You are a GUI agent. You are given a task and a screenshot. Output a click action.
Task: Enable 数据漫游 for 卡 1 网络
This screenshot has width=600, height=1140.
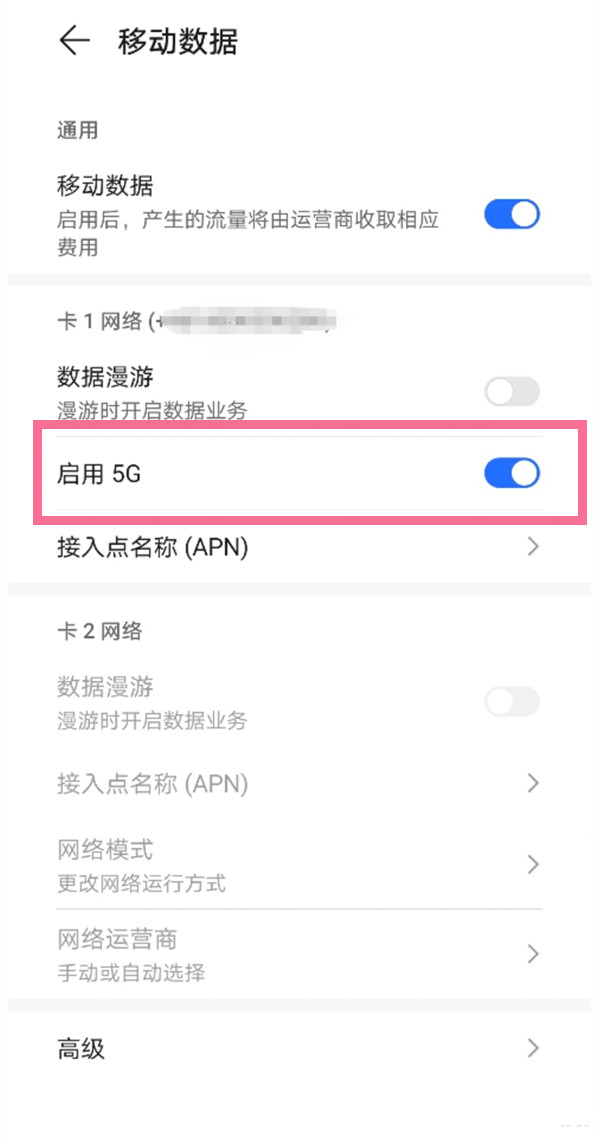point(512,392)
